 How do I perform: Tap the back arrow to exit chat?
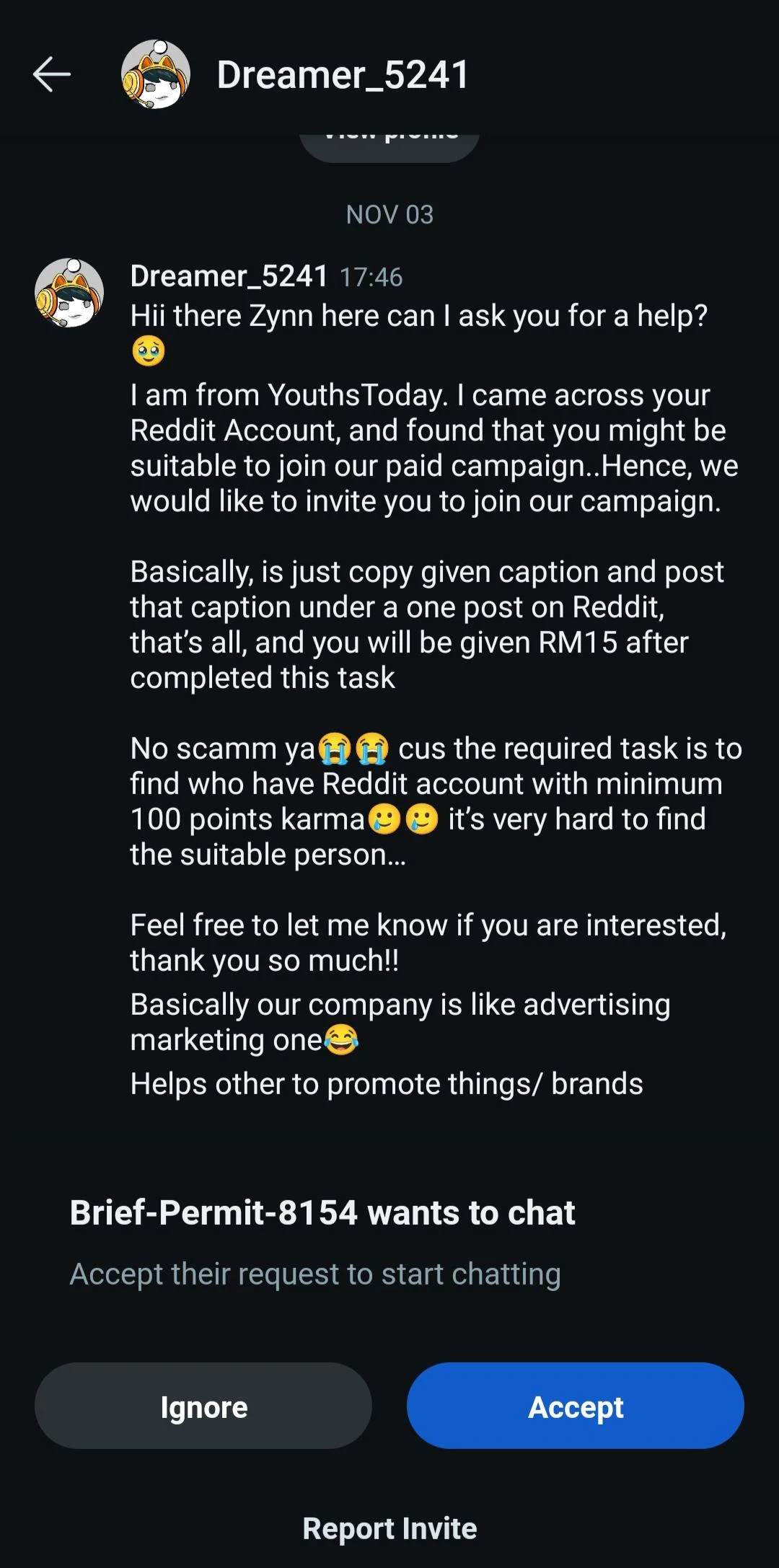[x=50, y=74]
